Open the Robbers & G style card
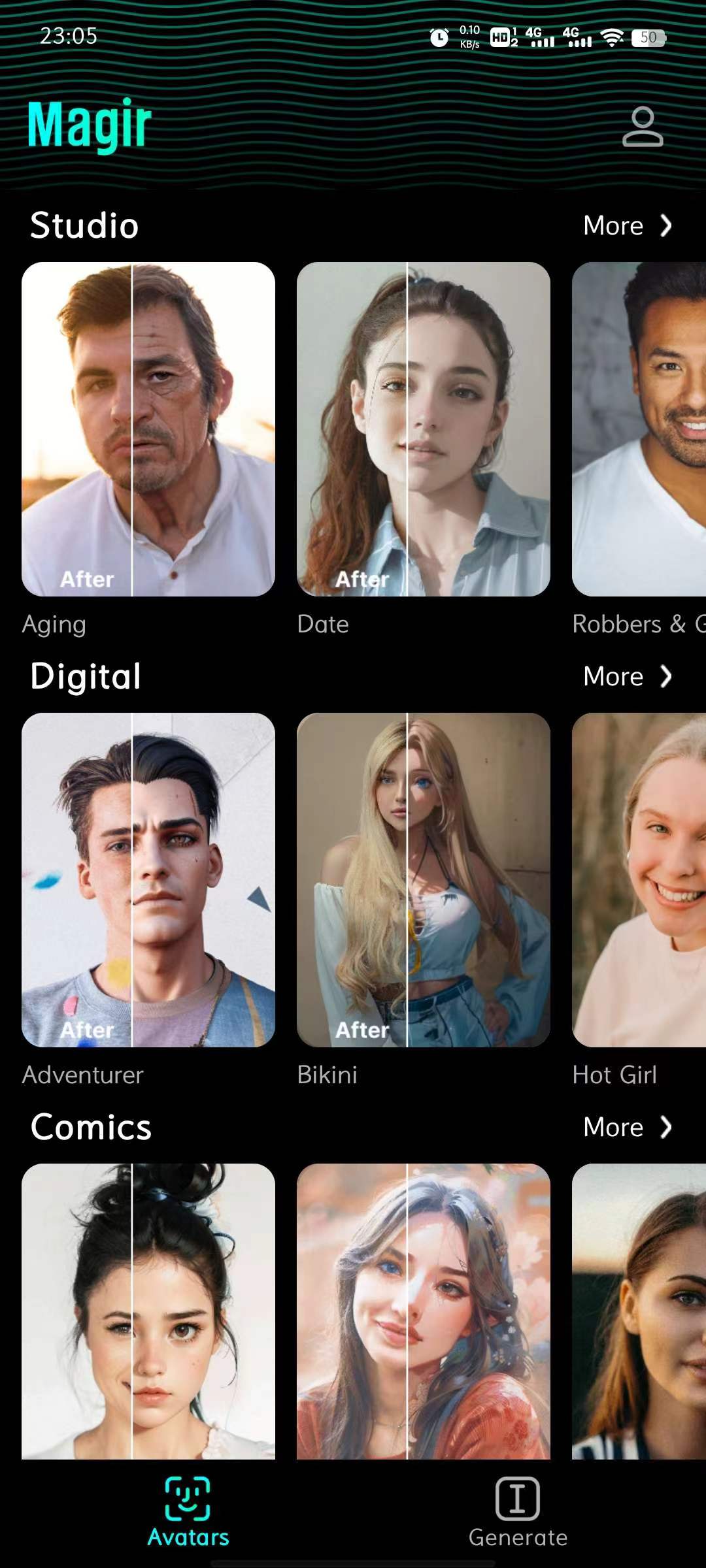This screenshot has width=706, height=1568. point(639,429)
